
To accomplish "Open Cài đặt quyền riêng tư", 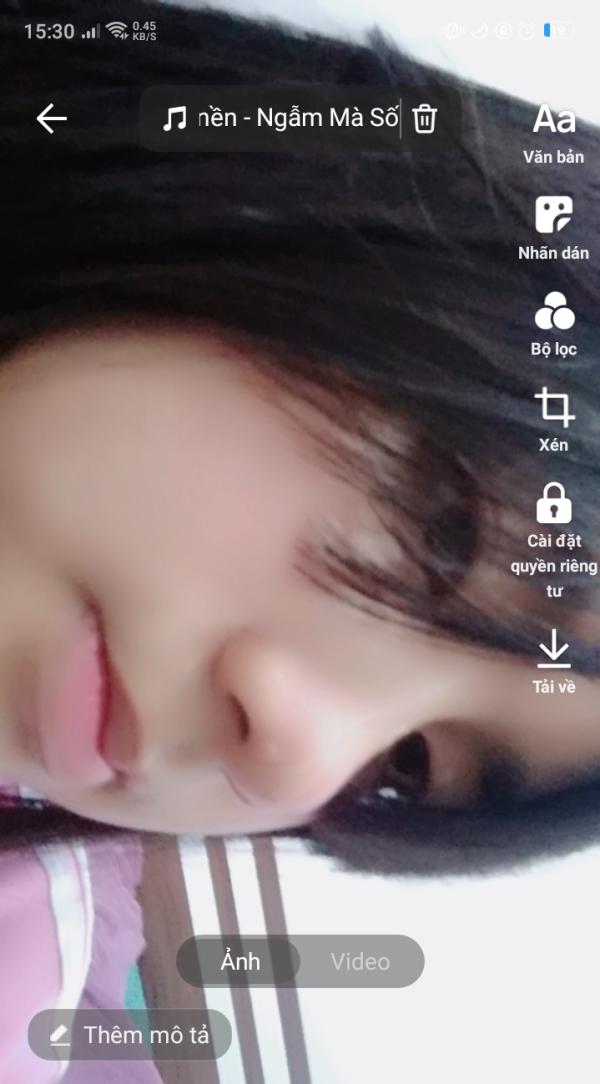I will click(x=554, y=540).
